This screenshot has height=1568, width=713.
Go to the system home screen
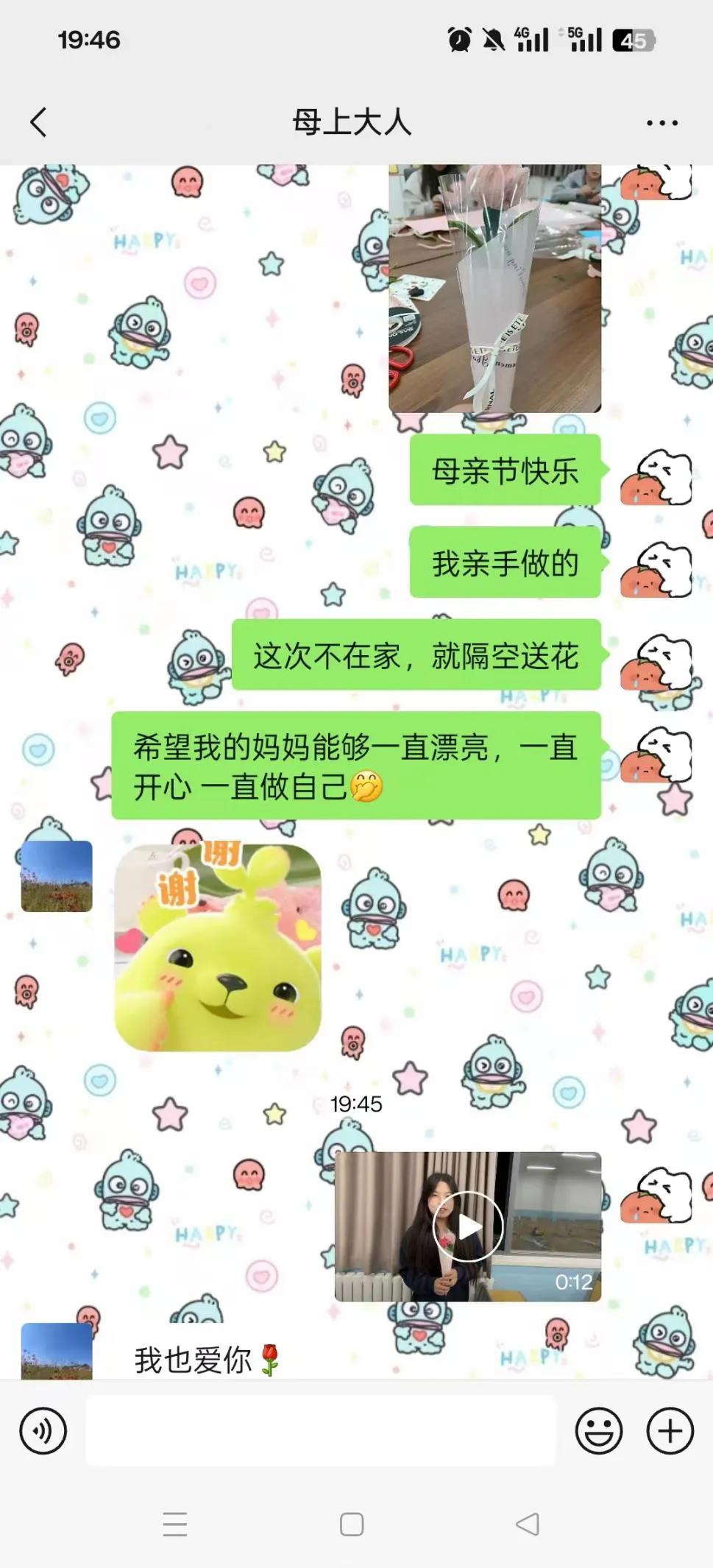352,1524
